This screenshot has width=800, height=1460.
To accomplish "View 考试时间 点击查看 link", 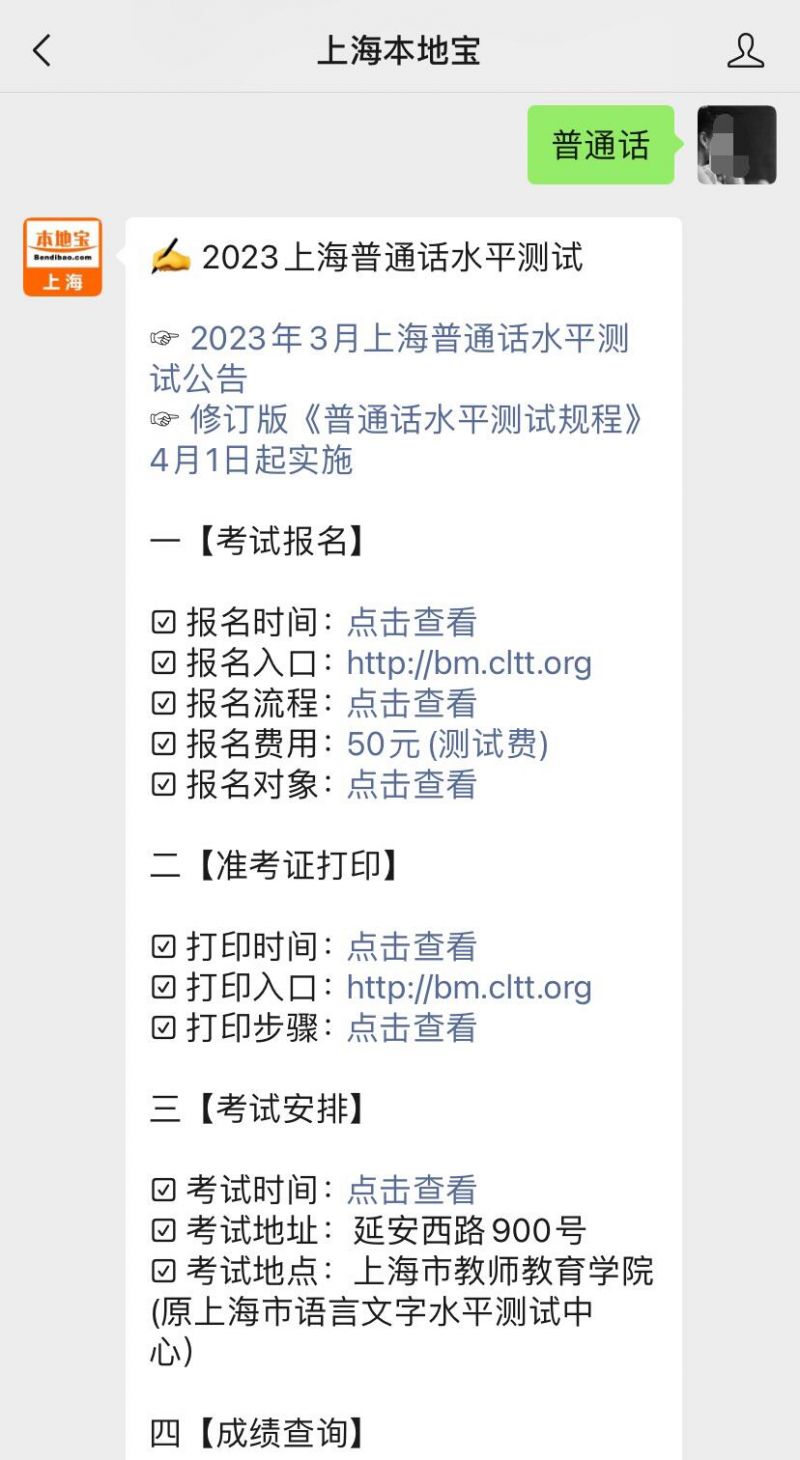I will click(x=412, y=1190).
